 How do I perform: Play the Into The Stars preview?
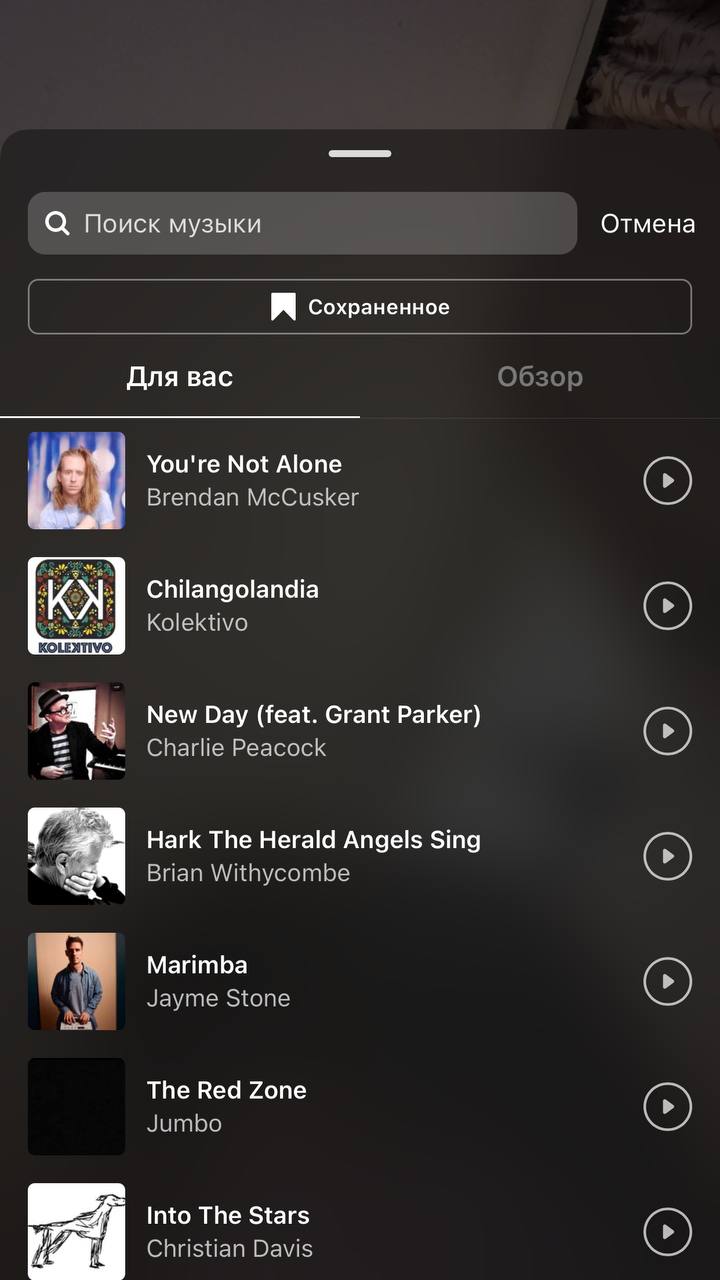(x=667, y=1231)
